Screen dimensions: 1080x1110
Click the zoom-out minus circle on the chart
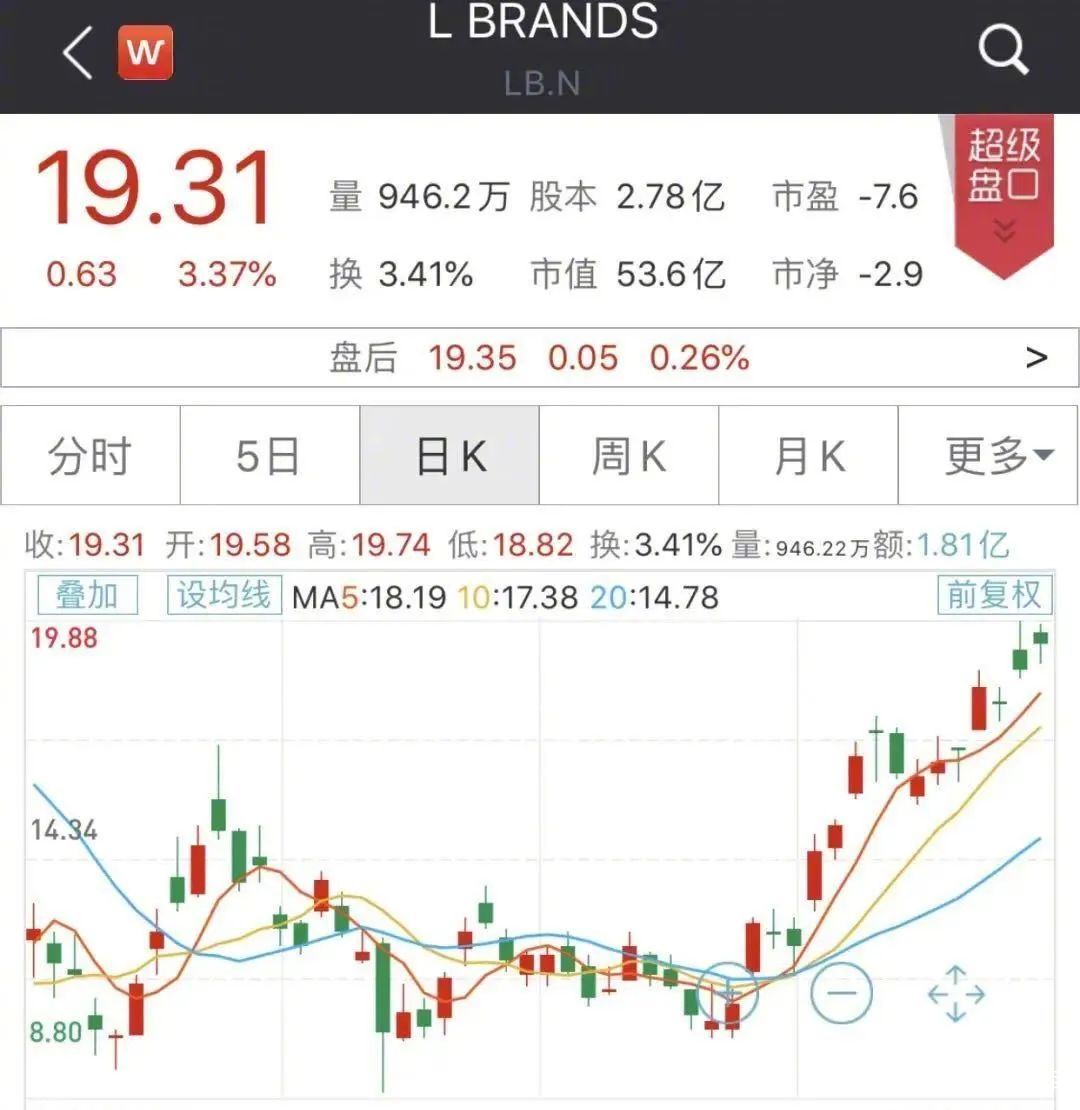click(x=841, y=992)
